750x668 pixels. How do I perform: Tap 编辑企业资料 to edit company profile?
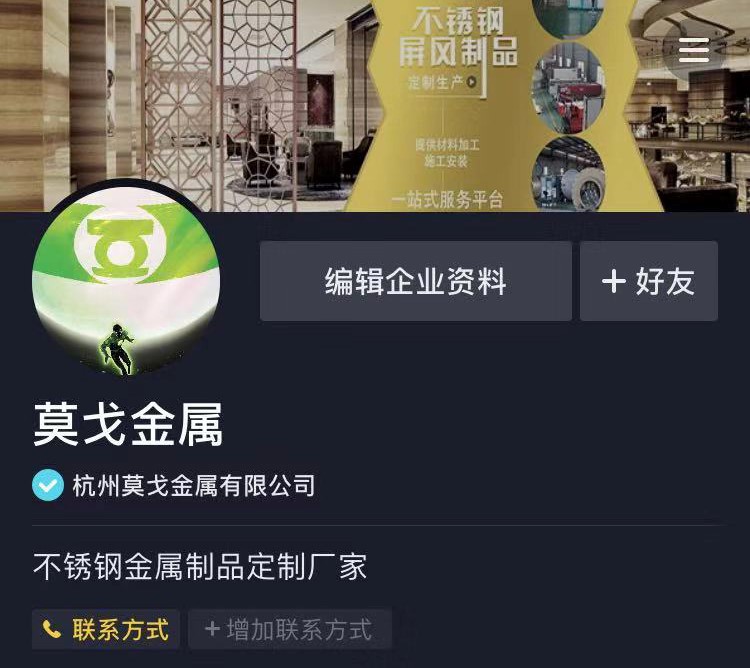416,281
